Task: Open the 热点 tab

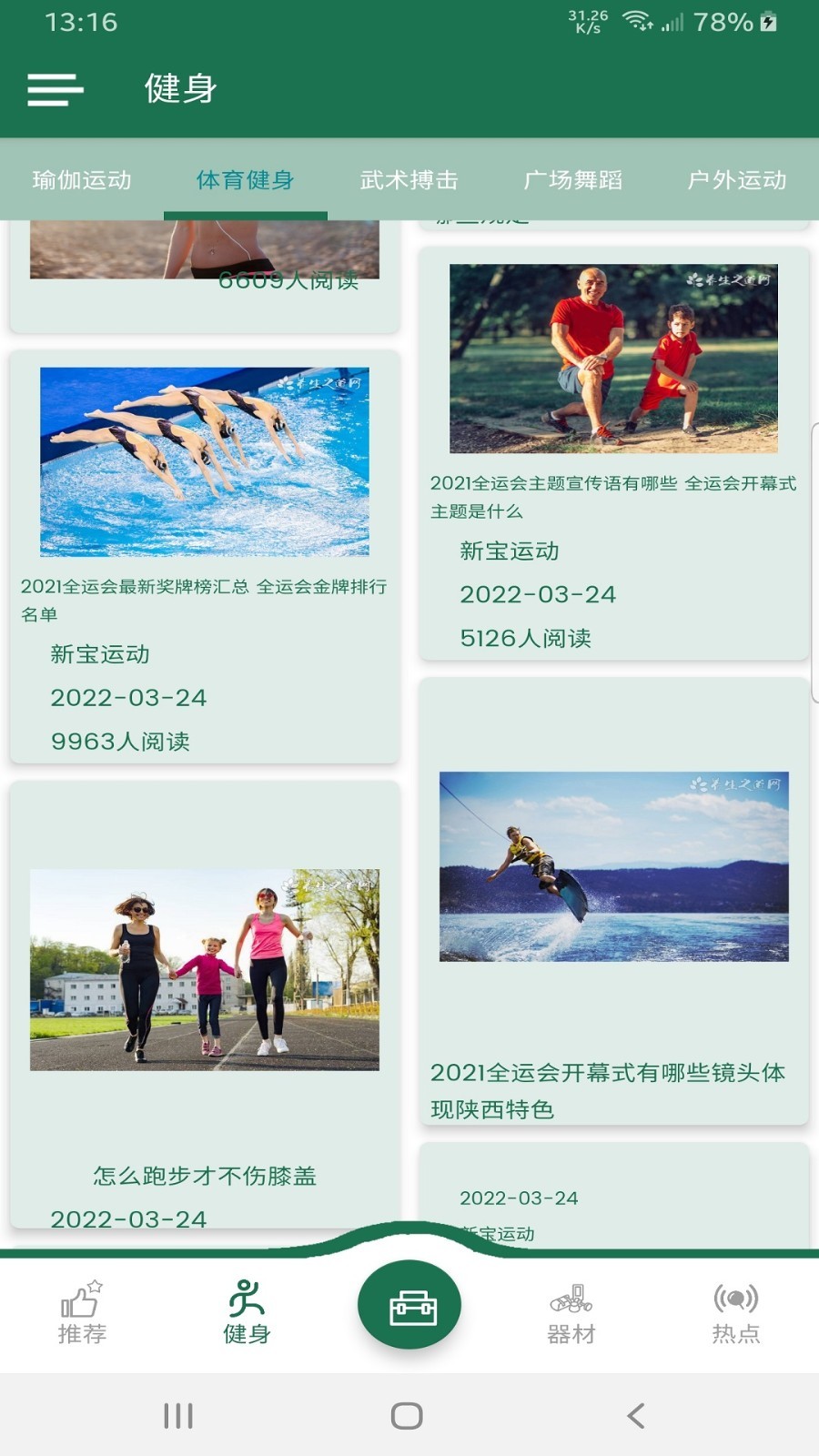Action: point(735,1312)
